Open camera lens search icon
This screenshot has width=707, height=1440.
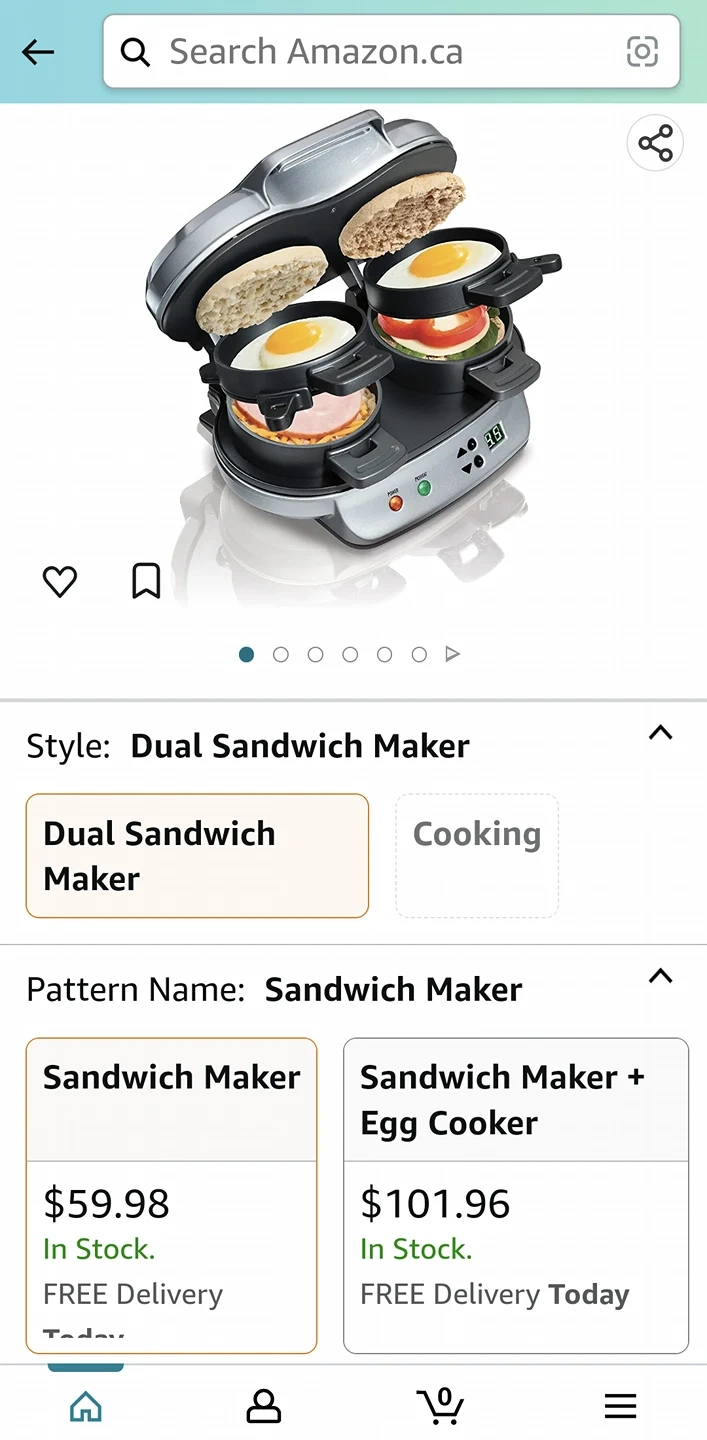[642, 52]
